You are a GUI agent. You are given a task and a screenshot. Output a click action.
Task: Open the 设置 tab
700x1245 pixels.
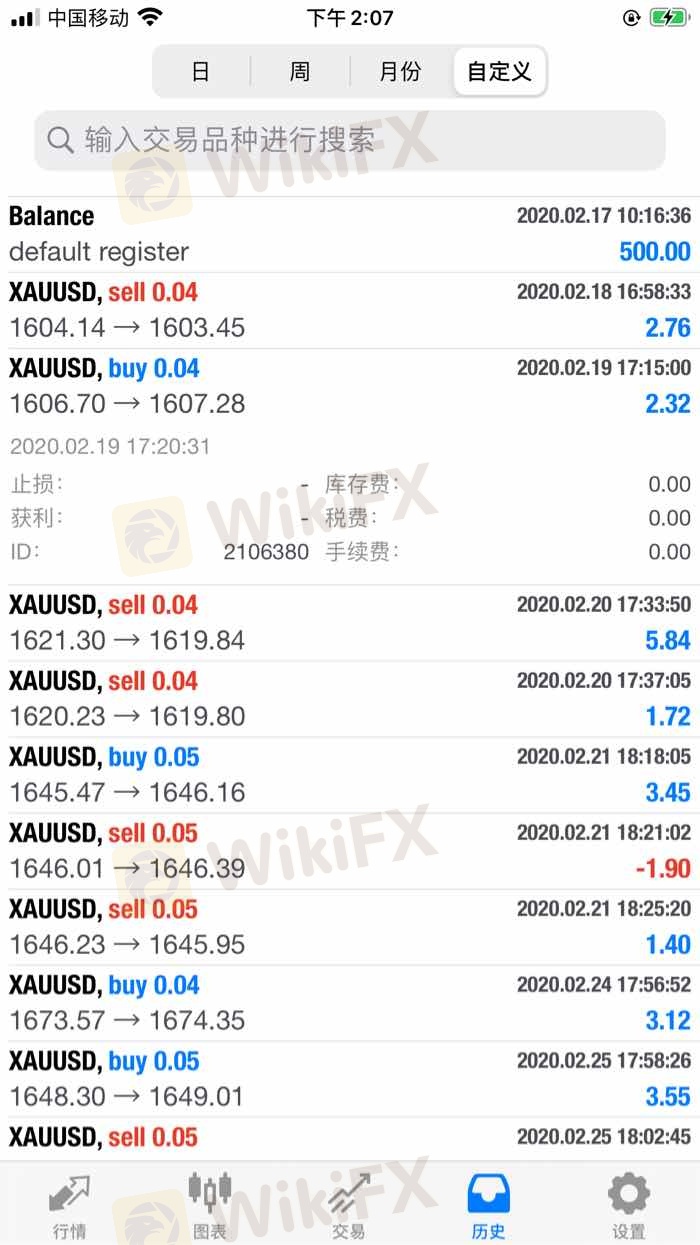click(629, 1205)
